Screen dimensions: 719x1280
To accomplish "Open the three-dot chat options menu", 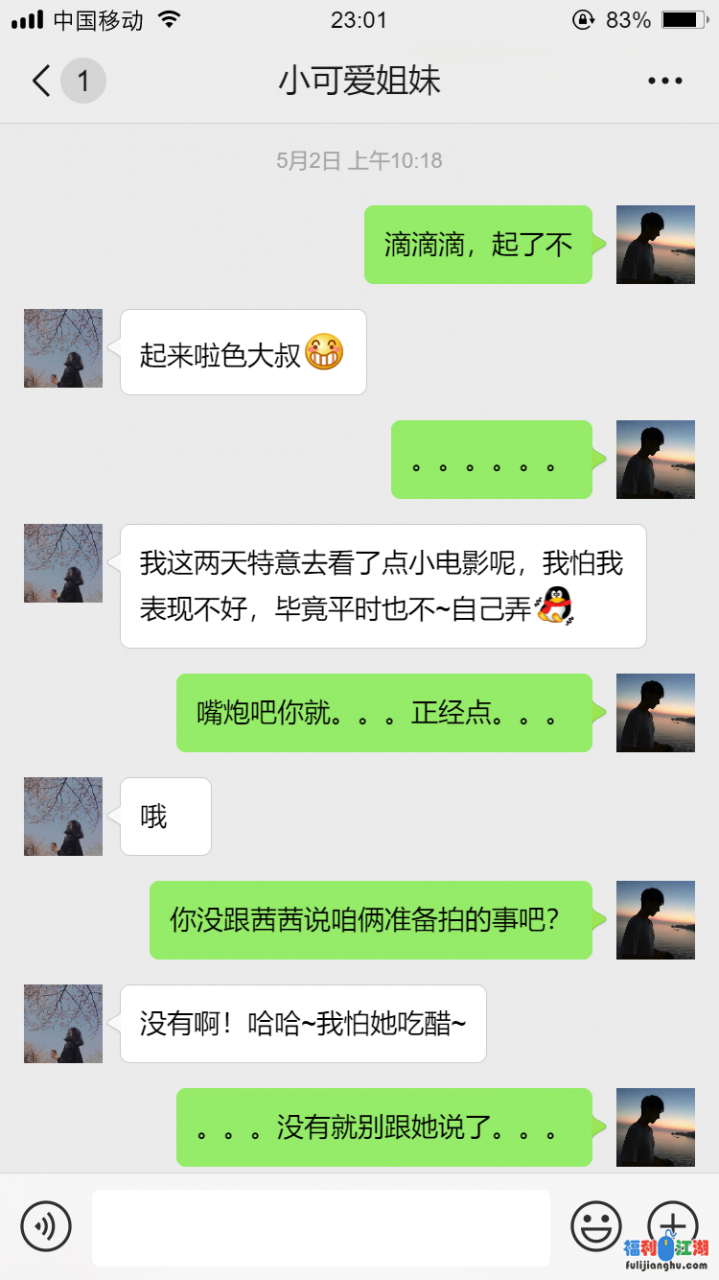I will tap(664, 81).
